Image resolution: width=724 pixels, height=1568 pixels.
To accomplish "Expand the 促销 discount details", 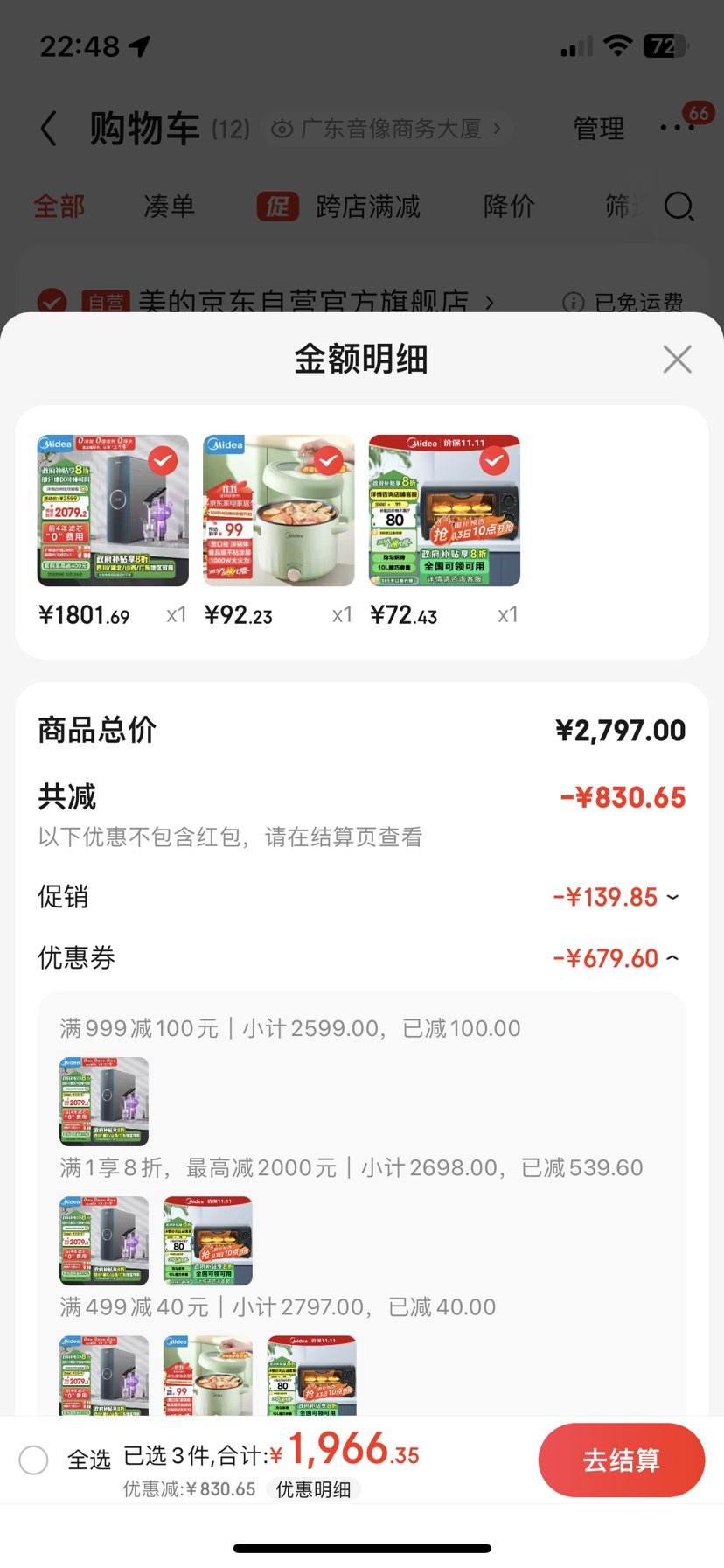I will [672, 897].
